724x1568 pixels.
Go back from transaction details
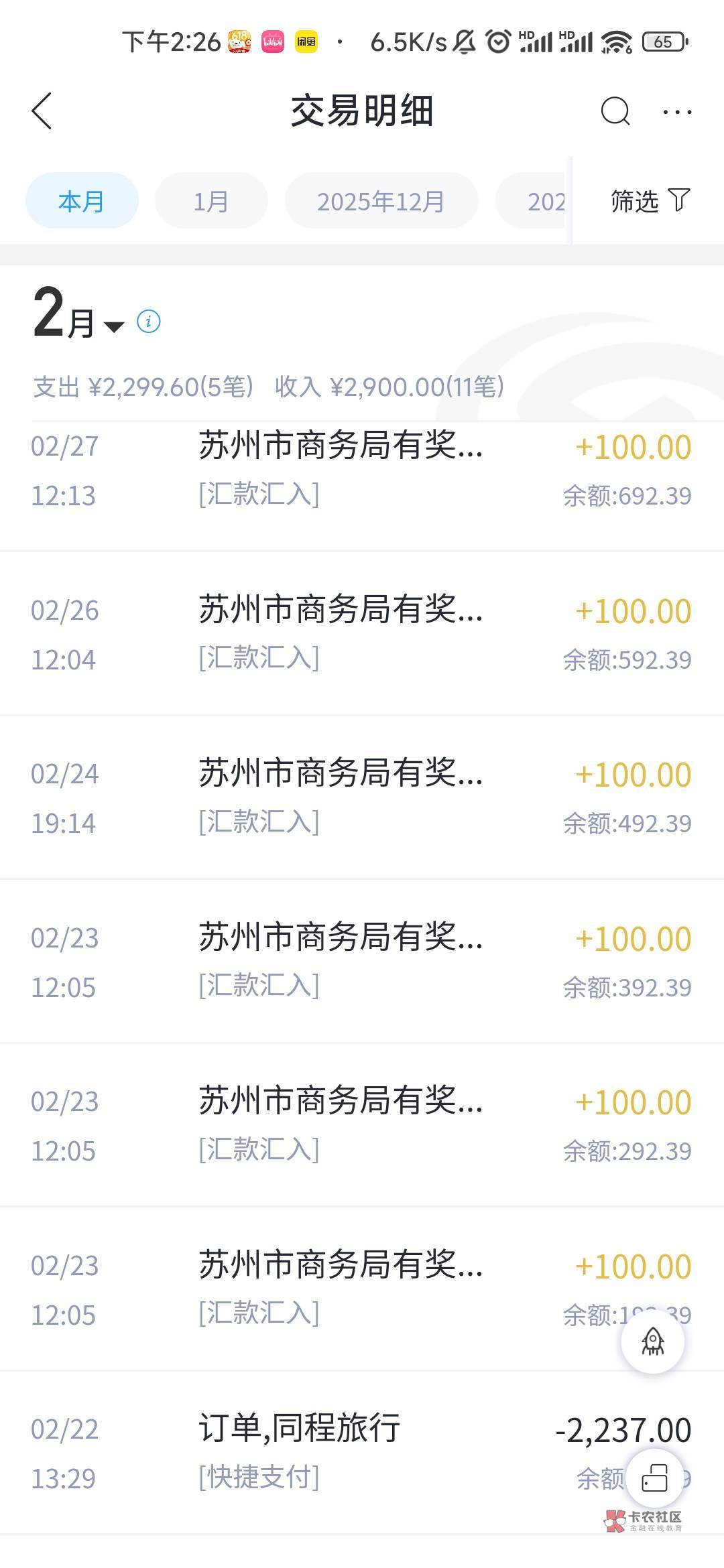point(42,111)
